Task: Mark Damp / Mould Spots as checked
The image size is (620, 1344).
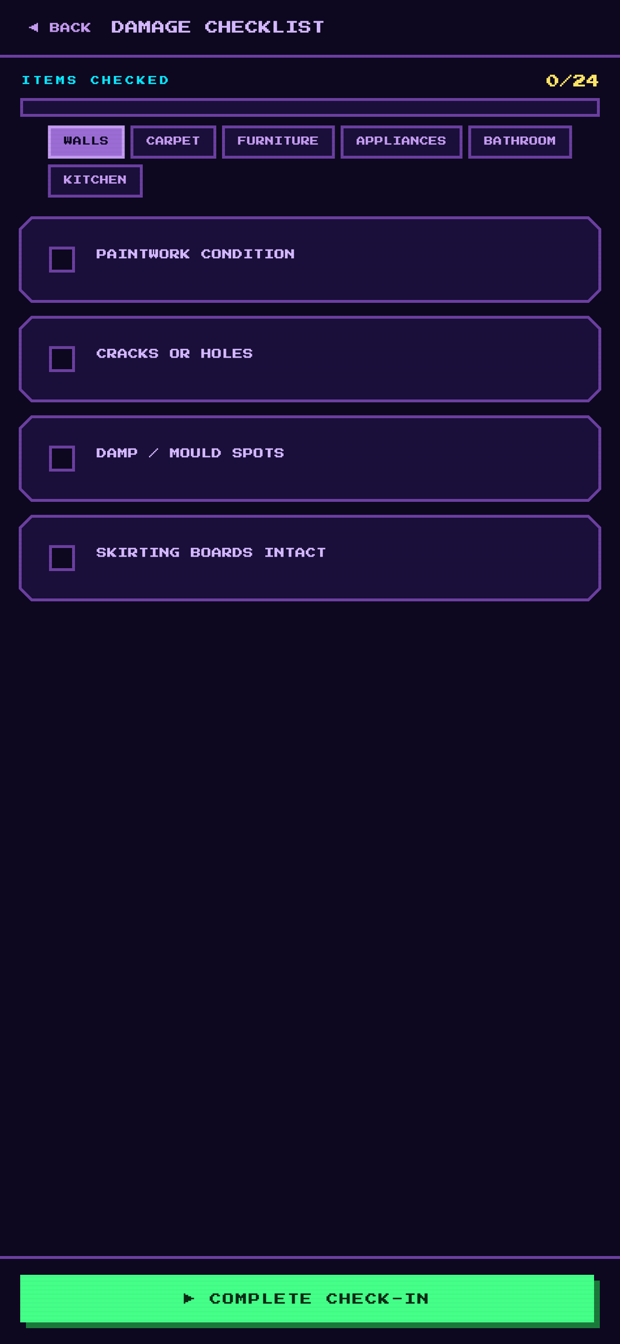Action: point(62,459)
